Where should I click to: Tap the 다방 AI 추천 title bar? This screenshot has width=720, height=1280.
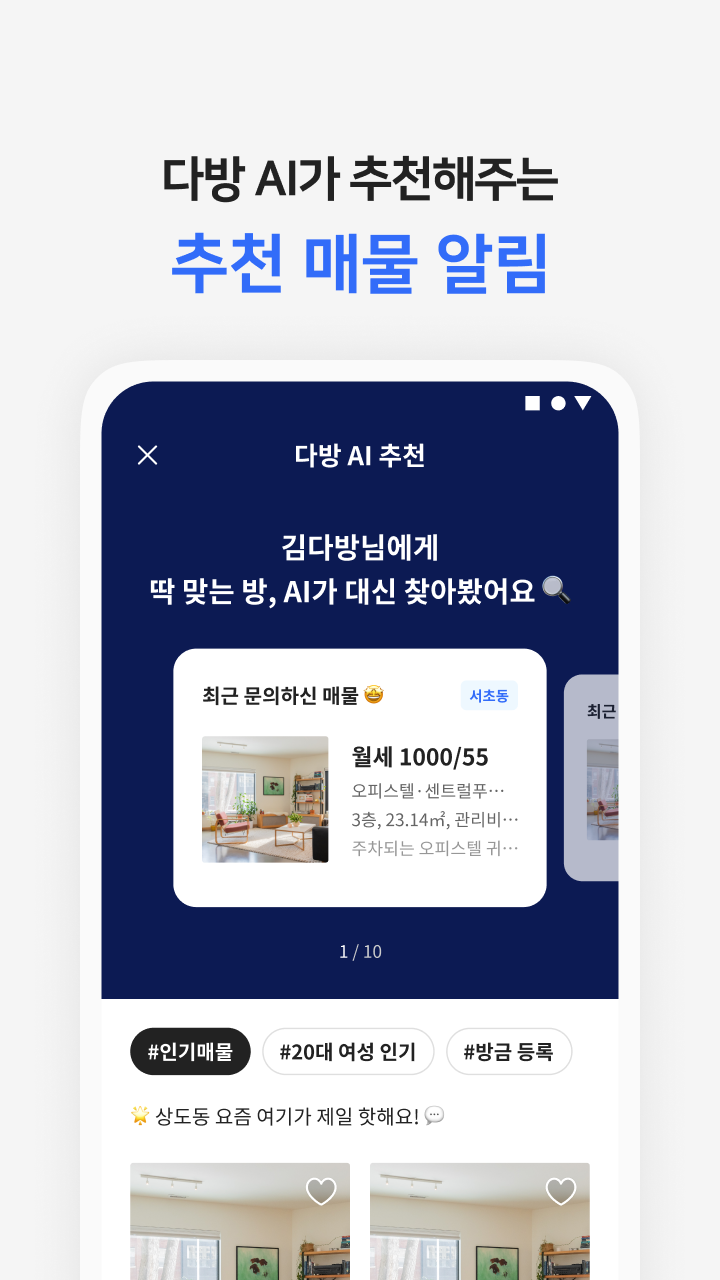pos(360,456)
